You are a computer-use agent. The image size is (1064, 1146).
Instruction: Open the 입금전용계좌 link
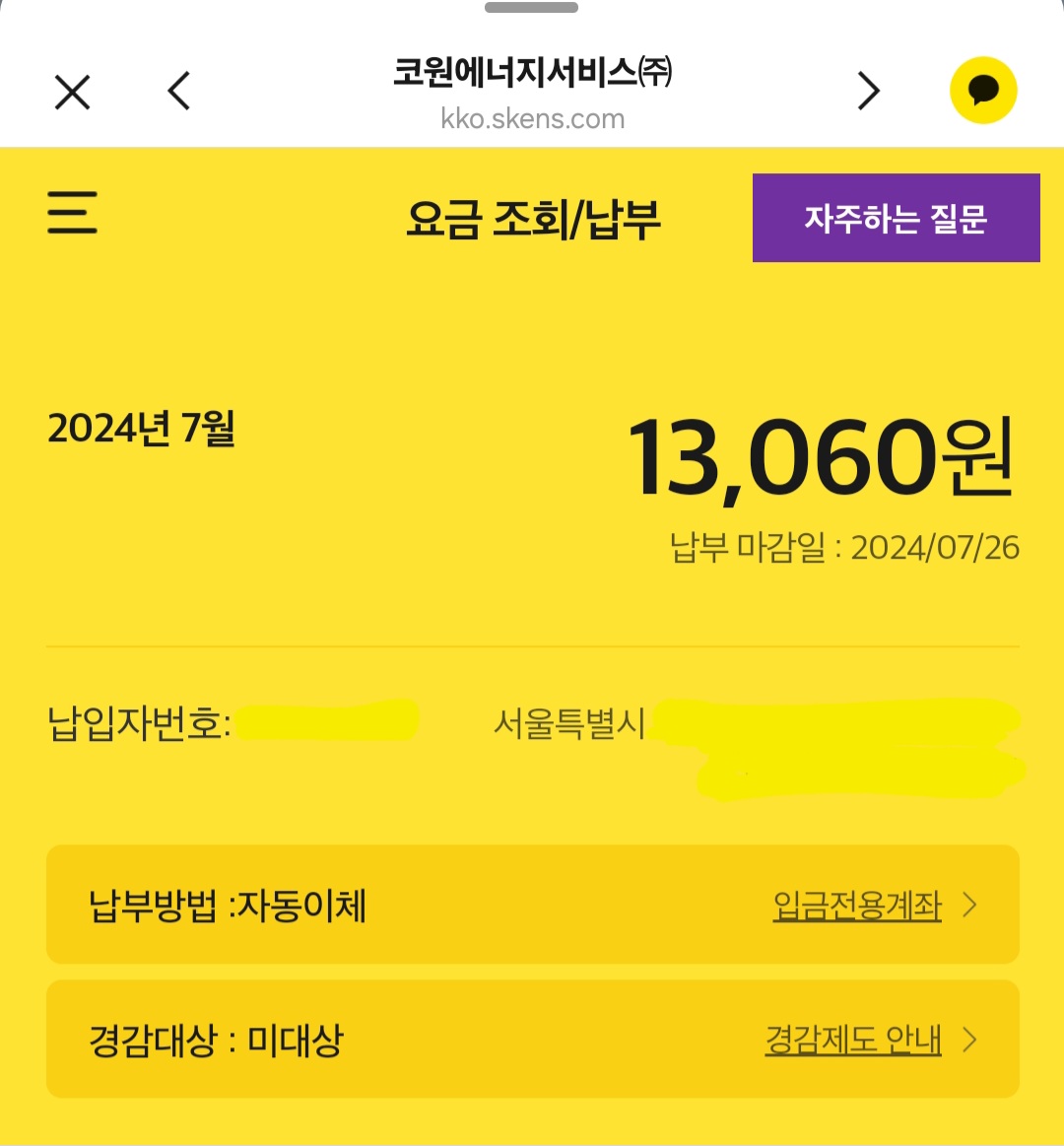[857, 905]
